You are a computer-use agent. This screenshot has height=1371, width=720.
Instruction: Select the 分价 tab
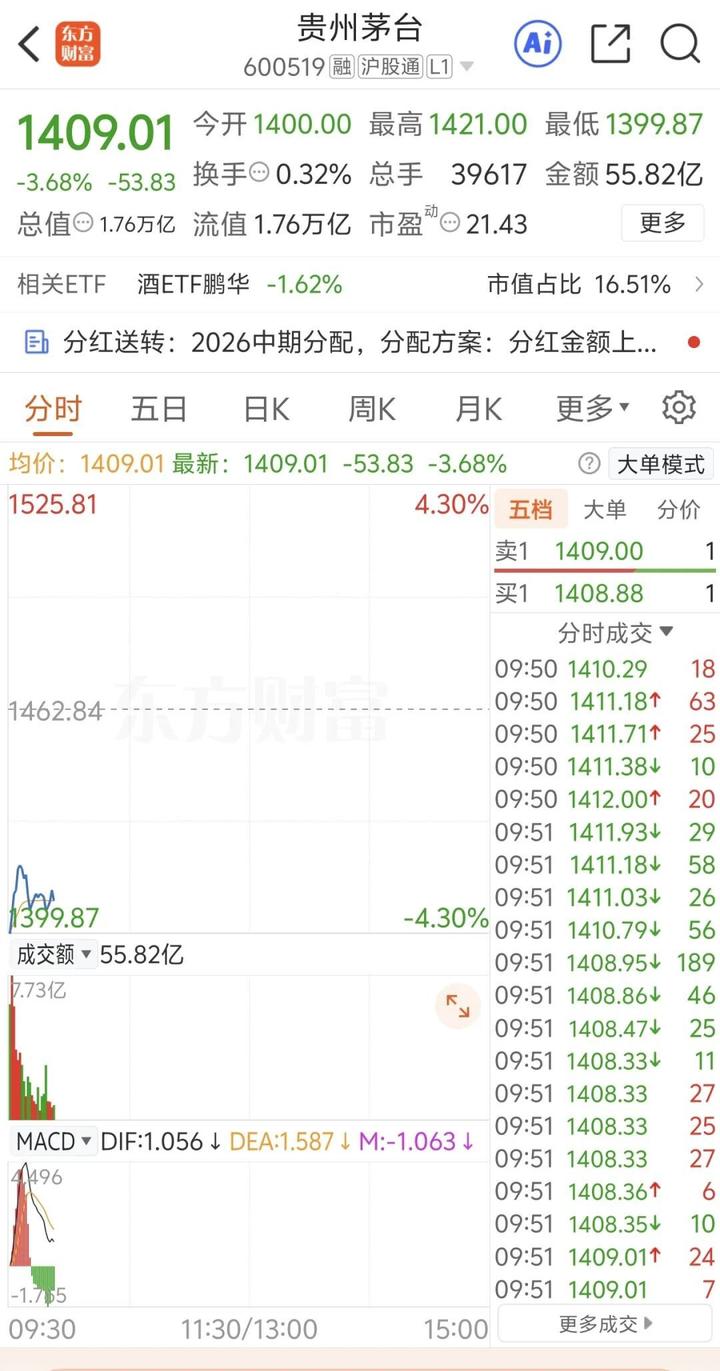coord(678,510)
